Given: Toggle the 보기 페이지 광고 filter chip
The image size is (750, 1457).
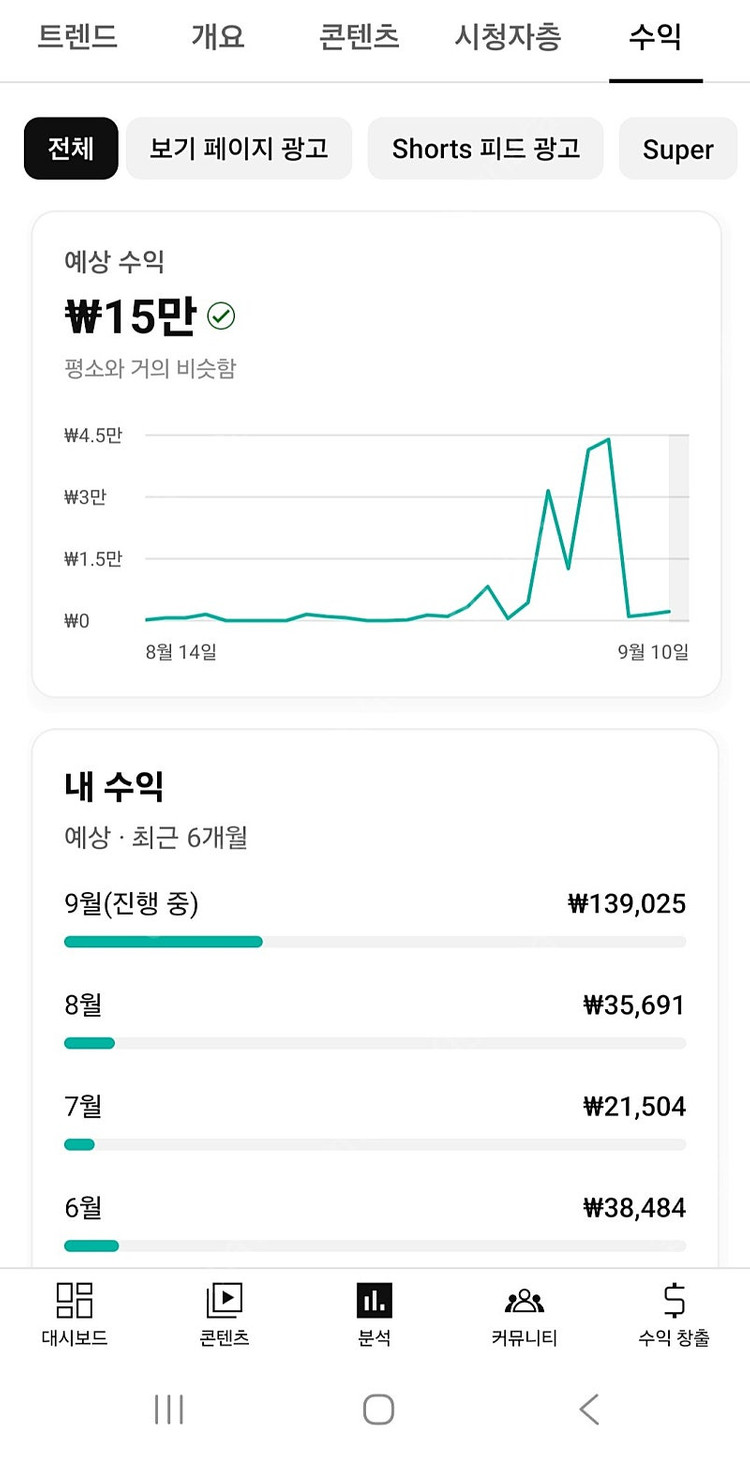Looking at the screenshot, I should coord(238,148).
